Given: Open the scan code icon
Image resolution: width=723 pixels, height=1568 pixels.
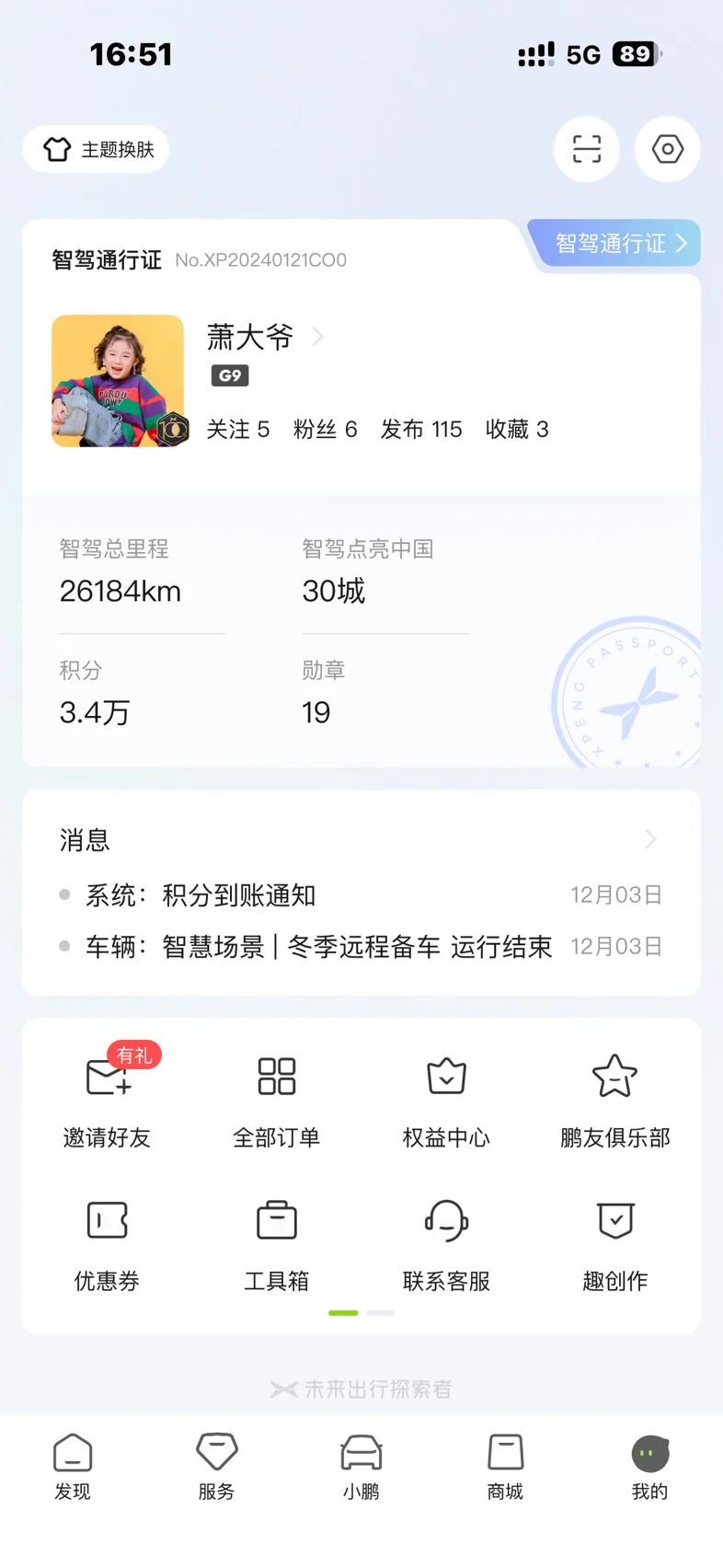Looking at the screenshot, I should tap(586, 149).
